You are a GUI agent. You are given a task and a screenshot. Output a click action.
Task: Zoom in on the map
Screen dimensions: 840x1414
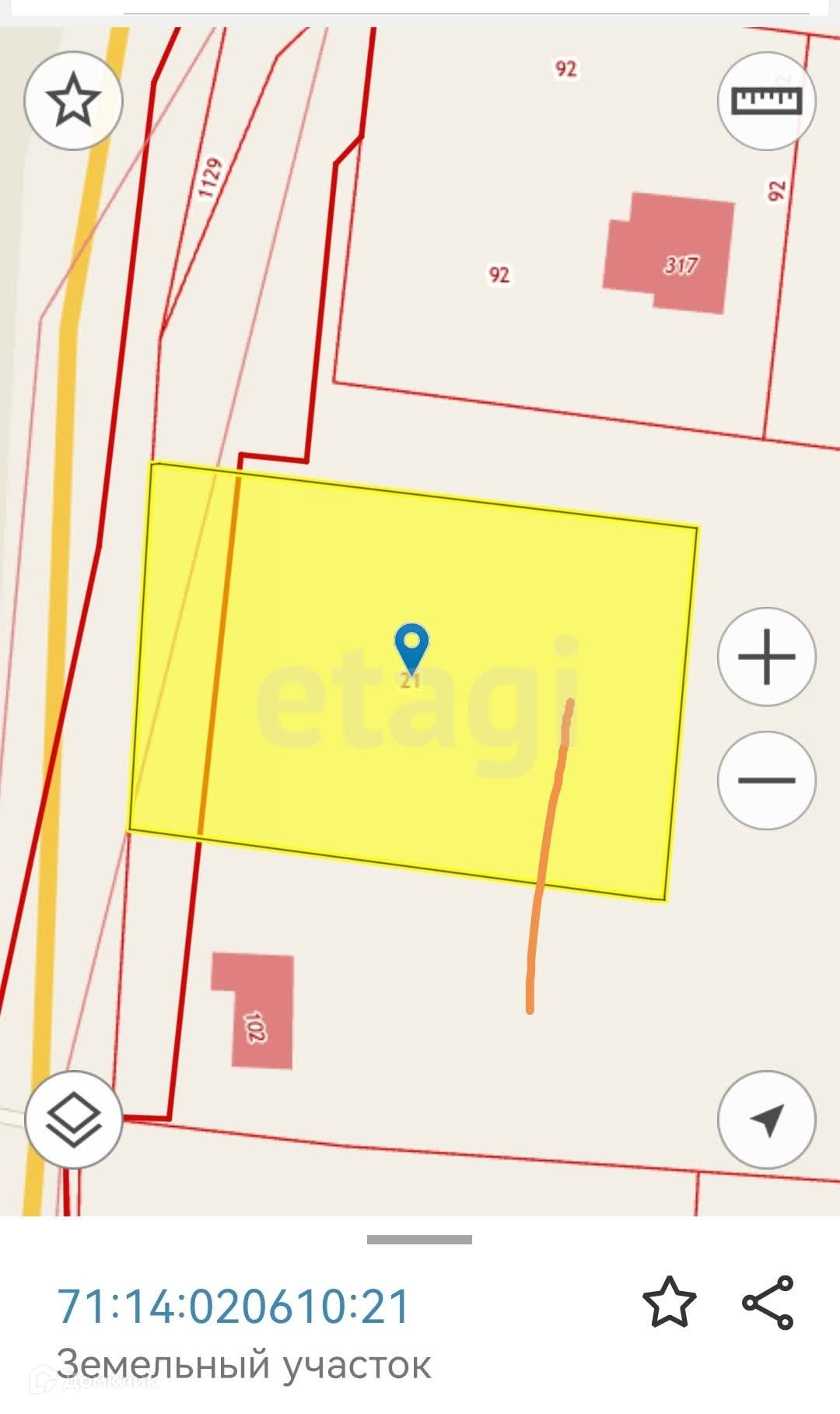coord(766,657)
